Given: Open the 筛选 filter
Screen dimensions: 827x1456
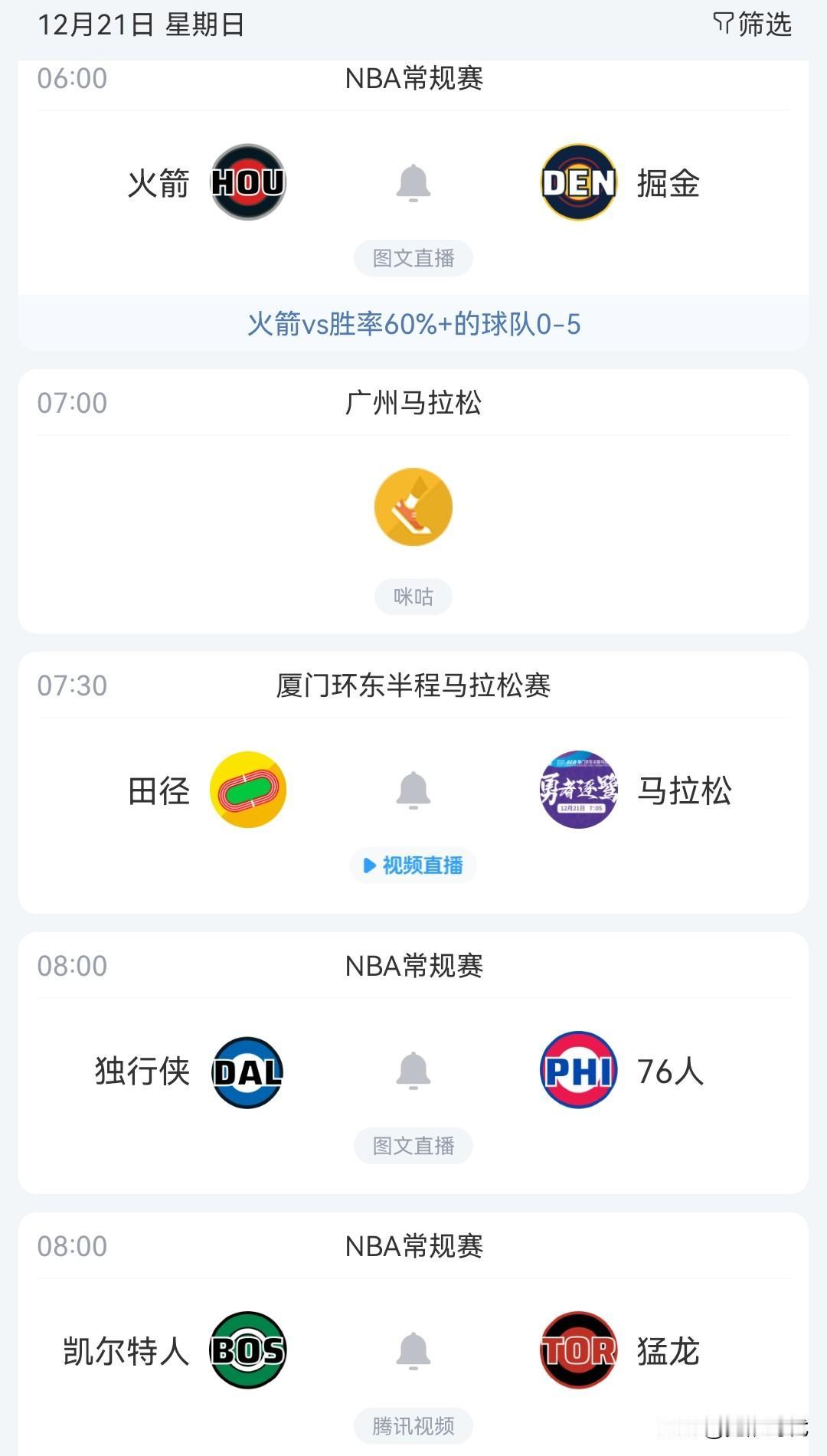Looking at the screenshot, I should [751, 25].
